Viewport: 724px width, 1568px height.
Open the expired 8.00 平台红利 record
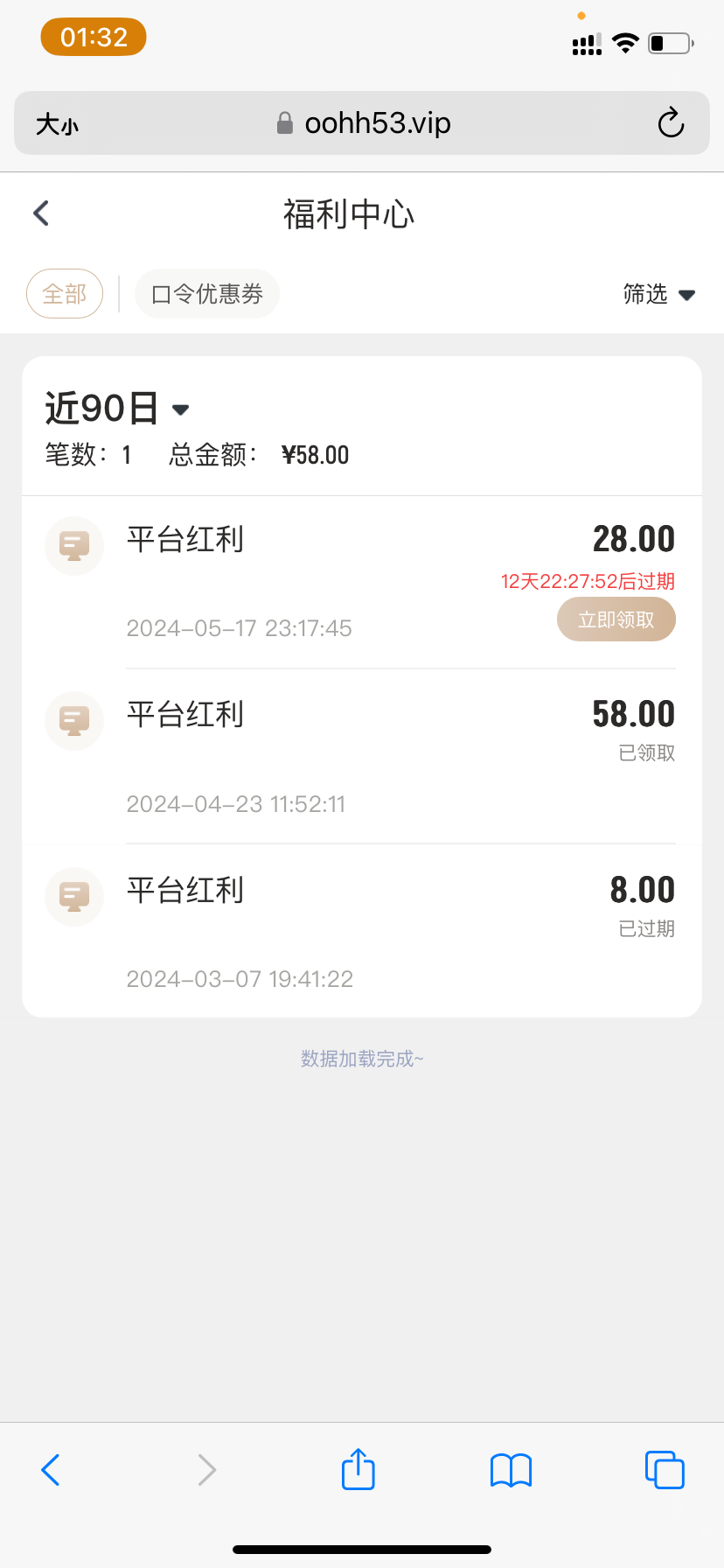tap(362, 932)
